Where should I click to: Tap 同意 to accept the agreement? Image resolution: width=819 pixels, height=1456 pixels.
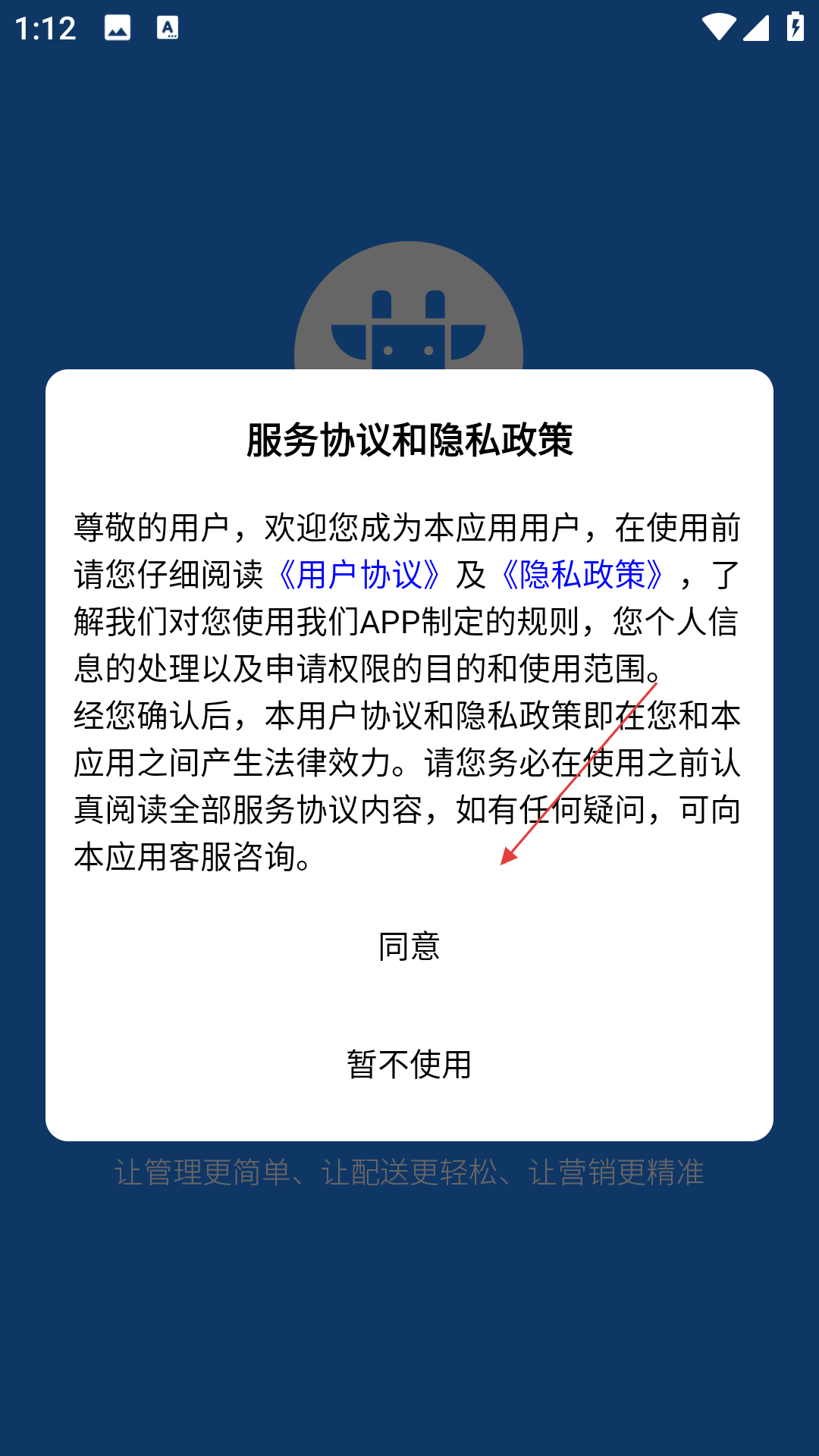coord(409,946)
